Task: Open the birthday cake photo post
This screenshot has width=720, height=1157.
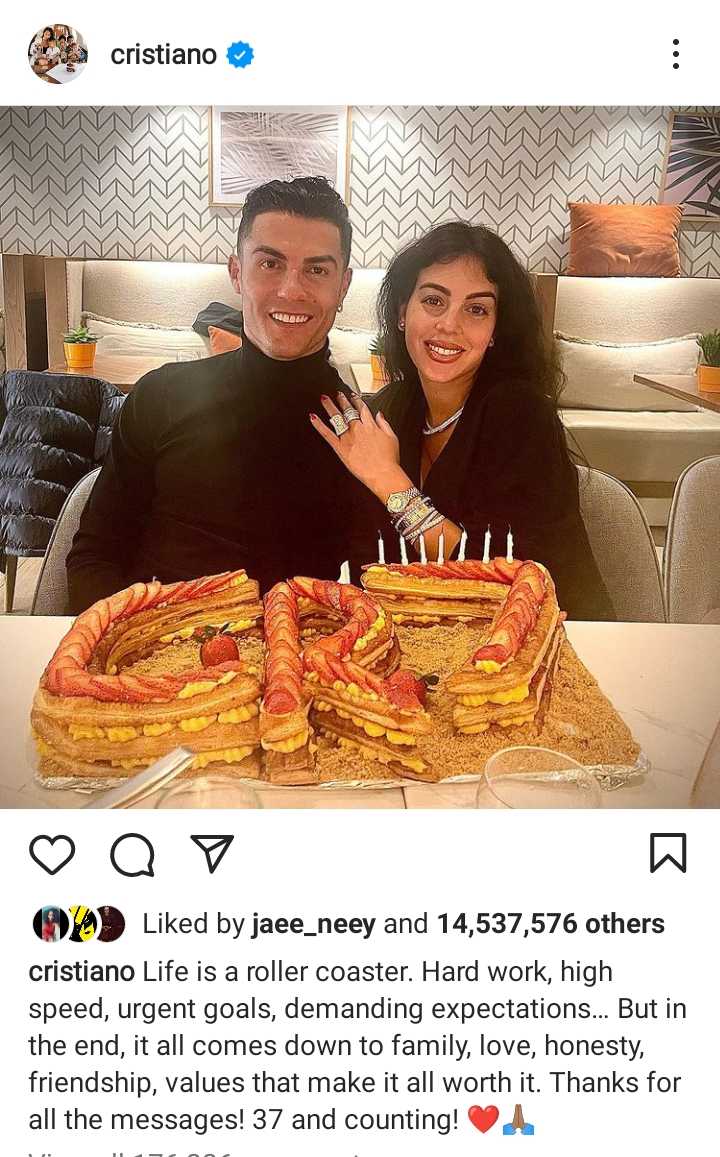Action: [360, 457]
